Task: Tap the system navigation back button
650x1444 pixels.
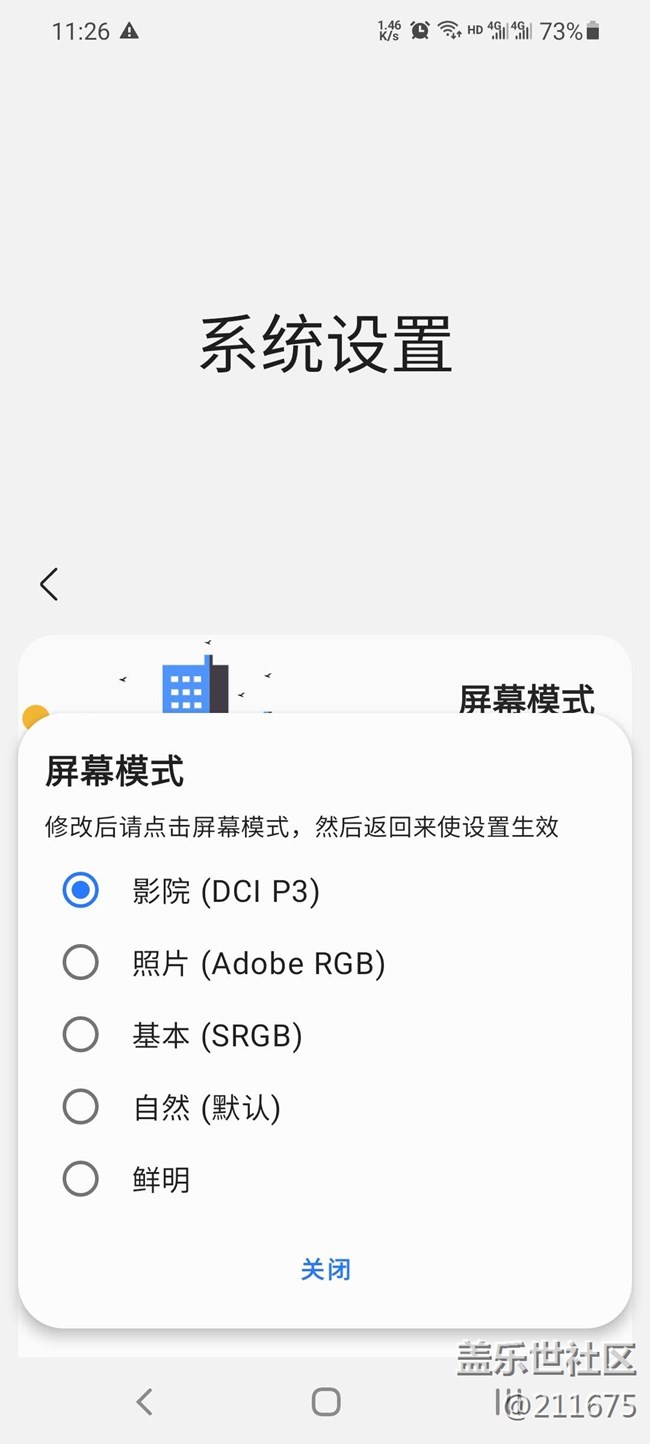Action: click(x=145, y=1401)
